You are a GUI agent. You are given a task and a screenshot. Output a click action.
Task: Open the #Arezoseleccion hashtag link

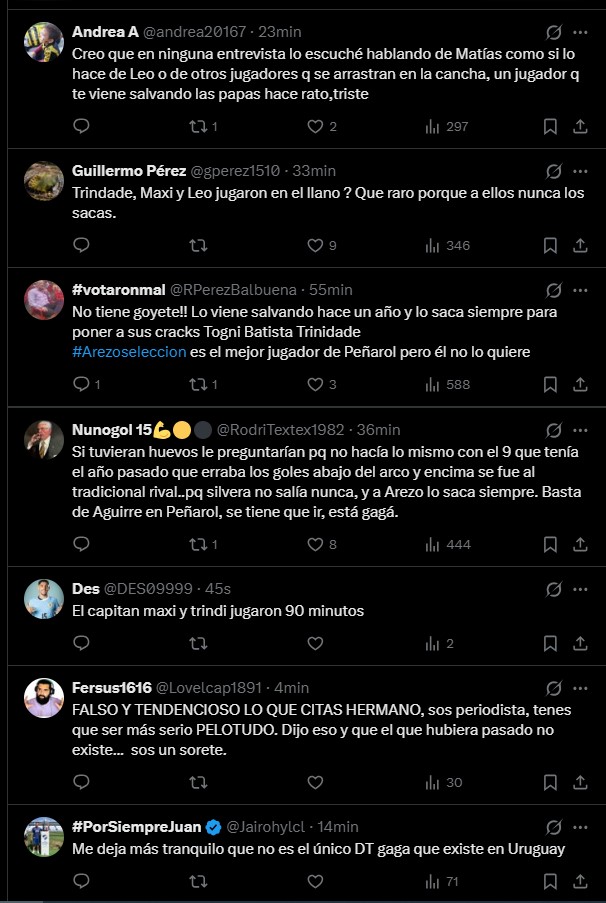pos(128,352)
